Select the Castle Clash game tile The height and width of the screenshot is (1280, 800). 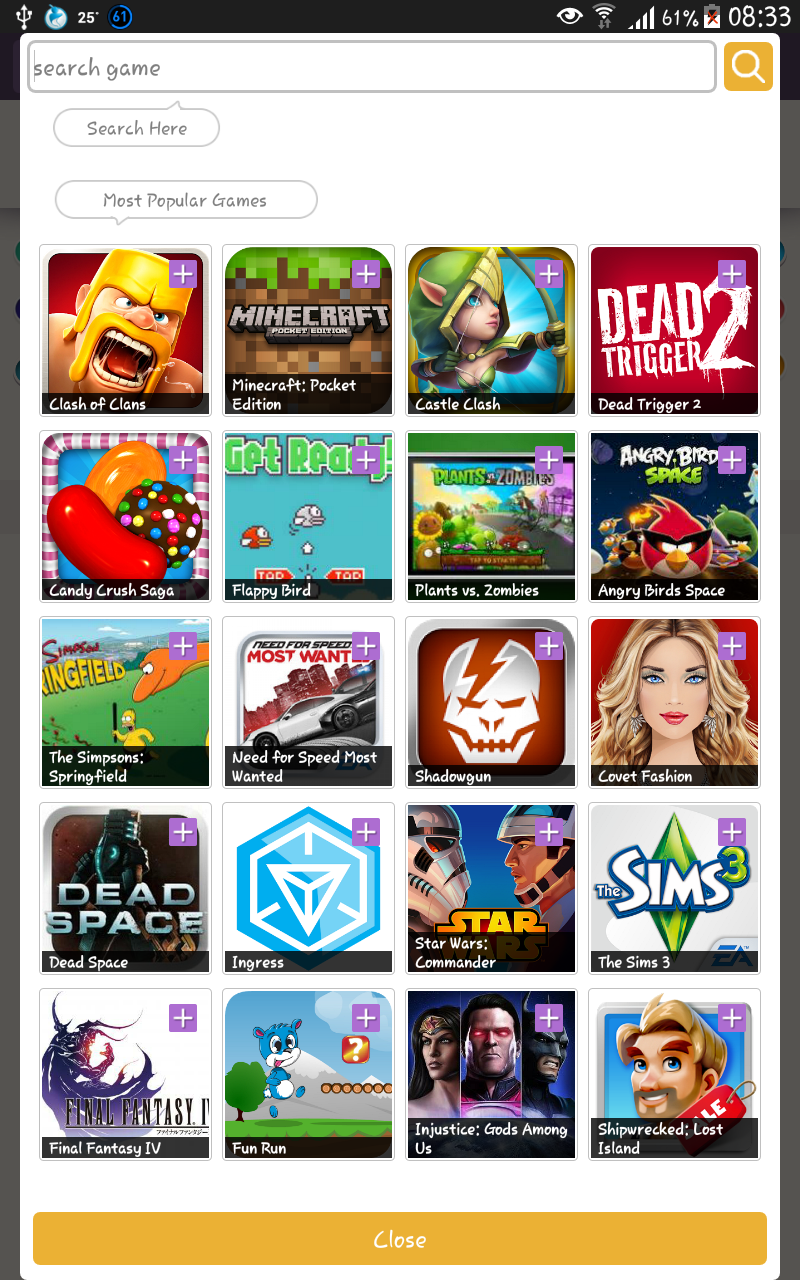point(491,330)
